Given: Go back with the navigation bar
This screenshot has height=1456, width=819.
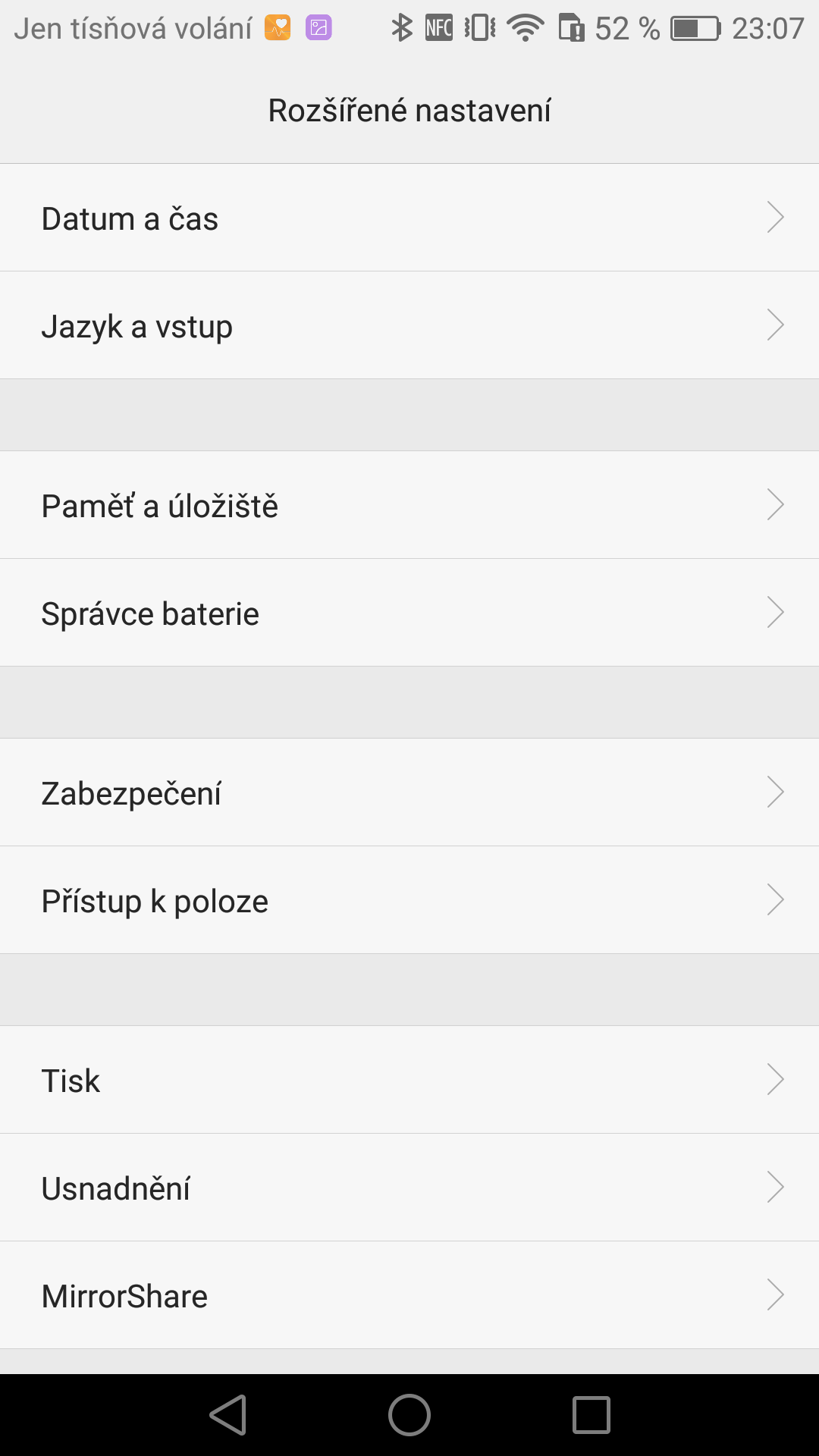Looking at the screenshot, I should [x=228, y=1415].
